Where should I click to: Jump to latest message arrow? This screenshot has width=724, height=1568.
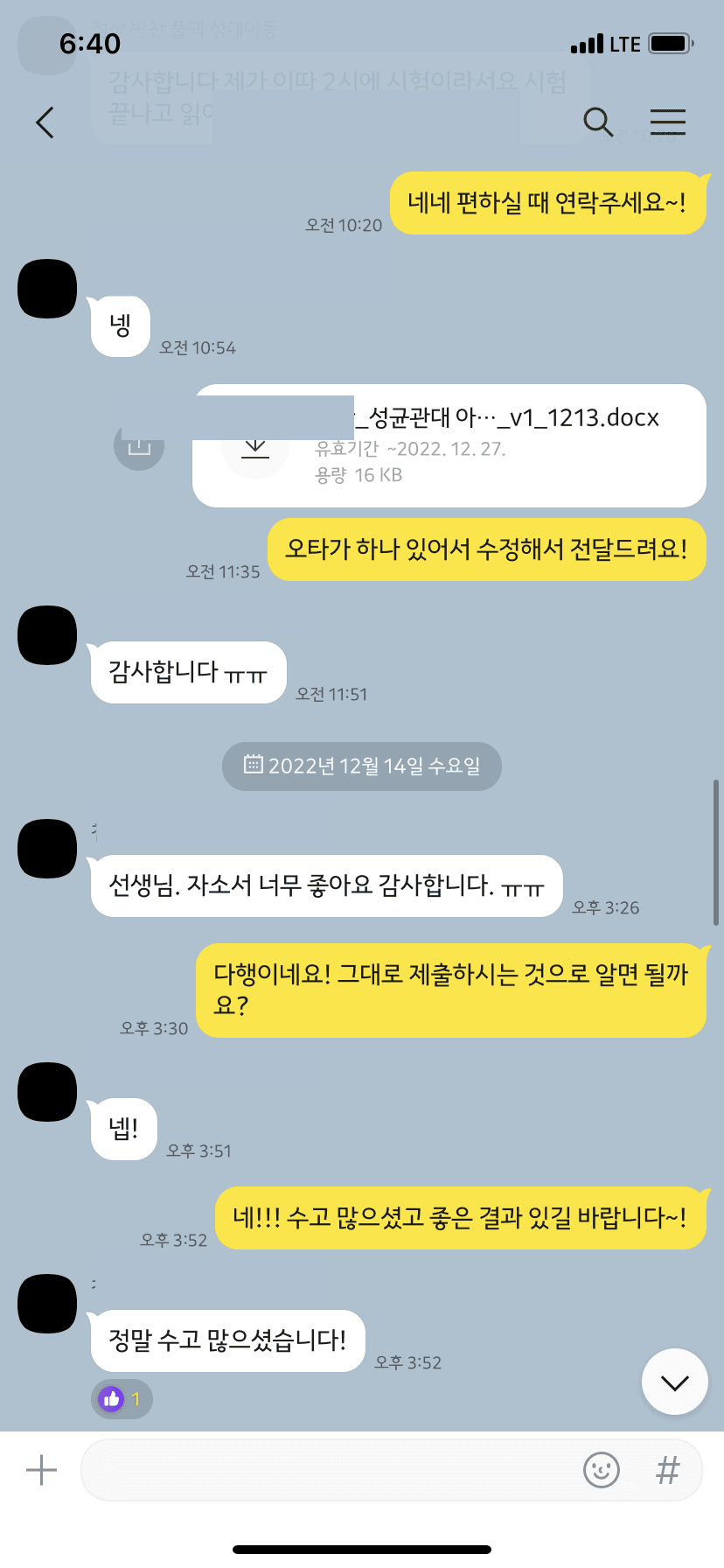tap(674, 1382)
